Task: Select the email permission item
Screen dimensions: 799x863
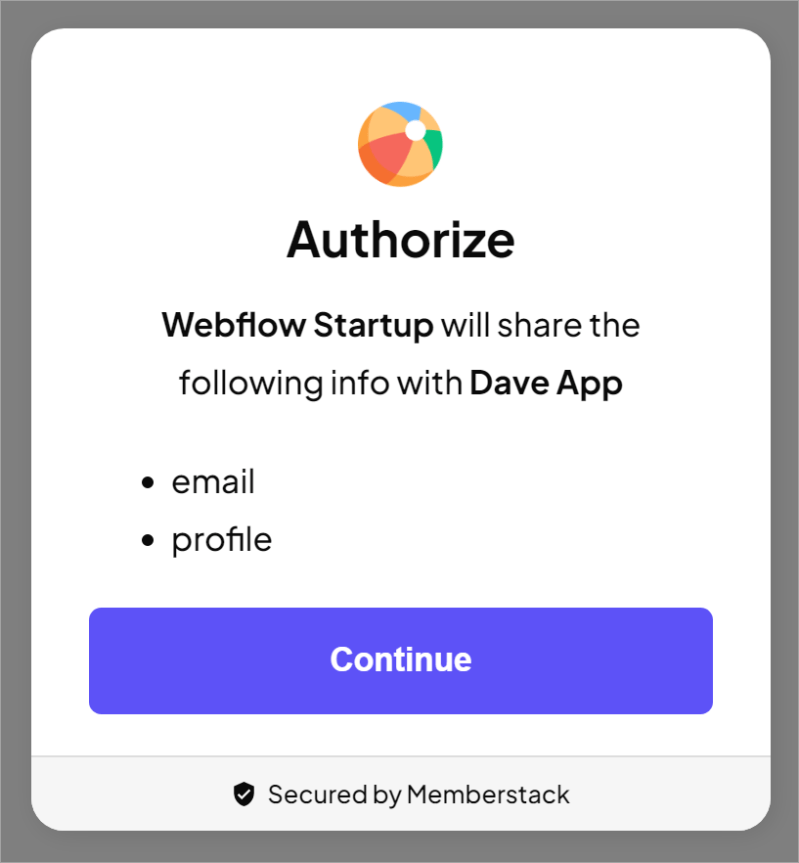Action: tap(212, 481)
